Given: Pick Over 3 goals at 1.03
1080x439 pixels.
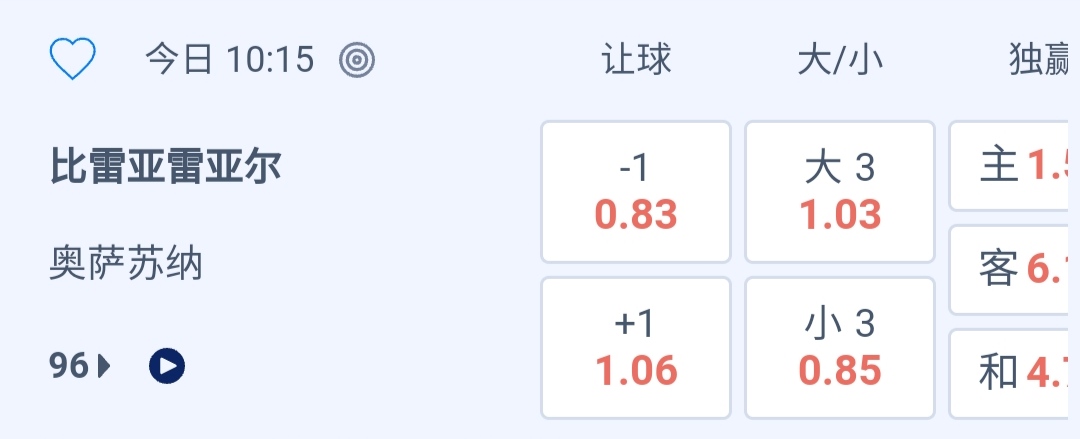Looking at the screenshot, I should (x=839, y=192).
